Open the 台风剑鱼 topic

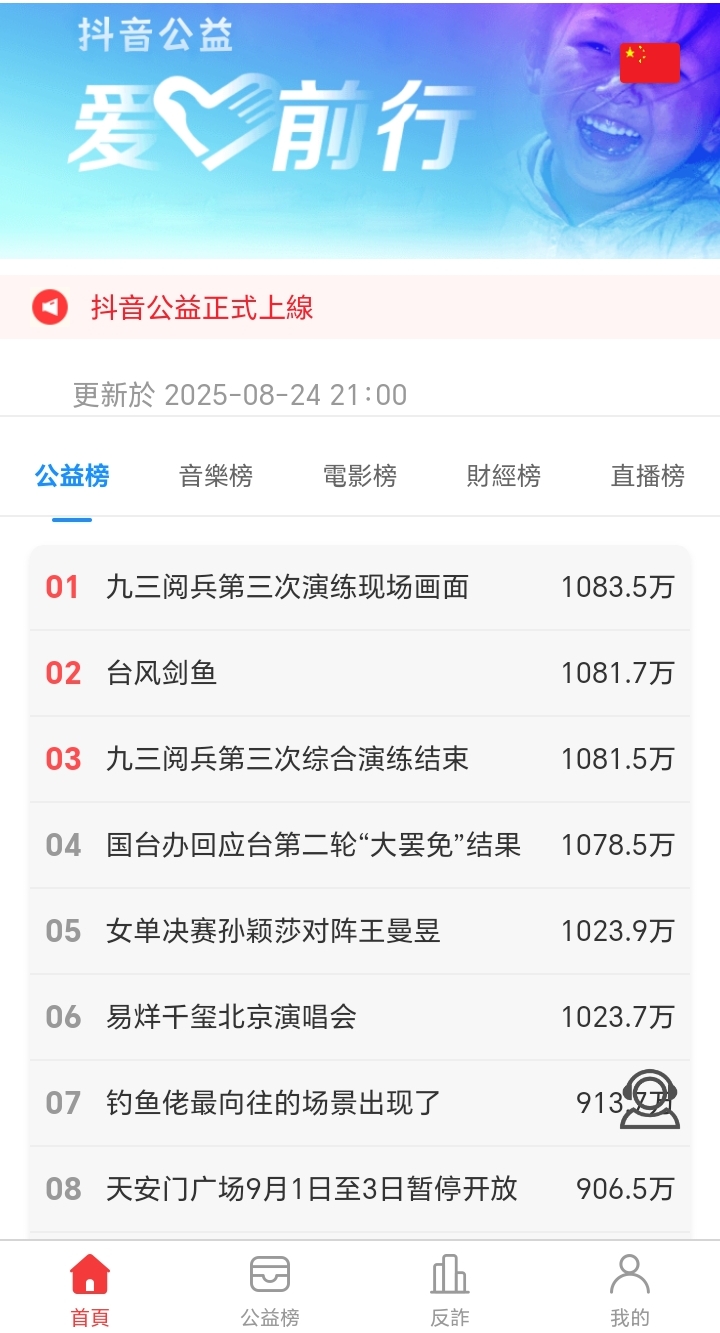(162, 673)
